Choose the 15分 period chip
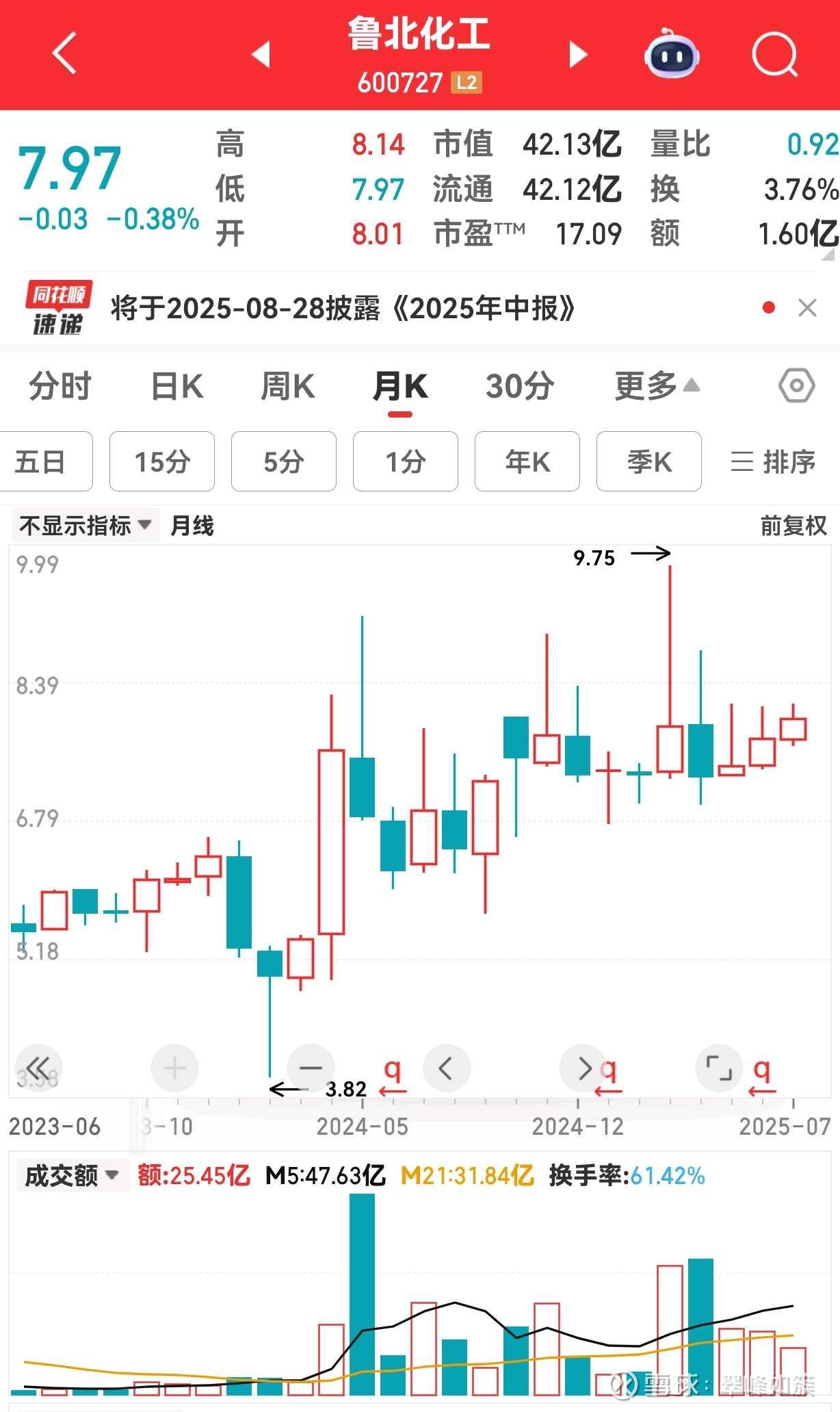840x1412 pixels. click(x=162, y=461)
